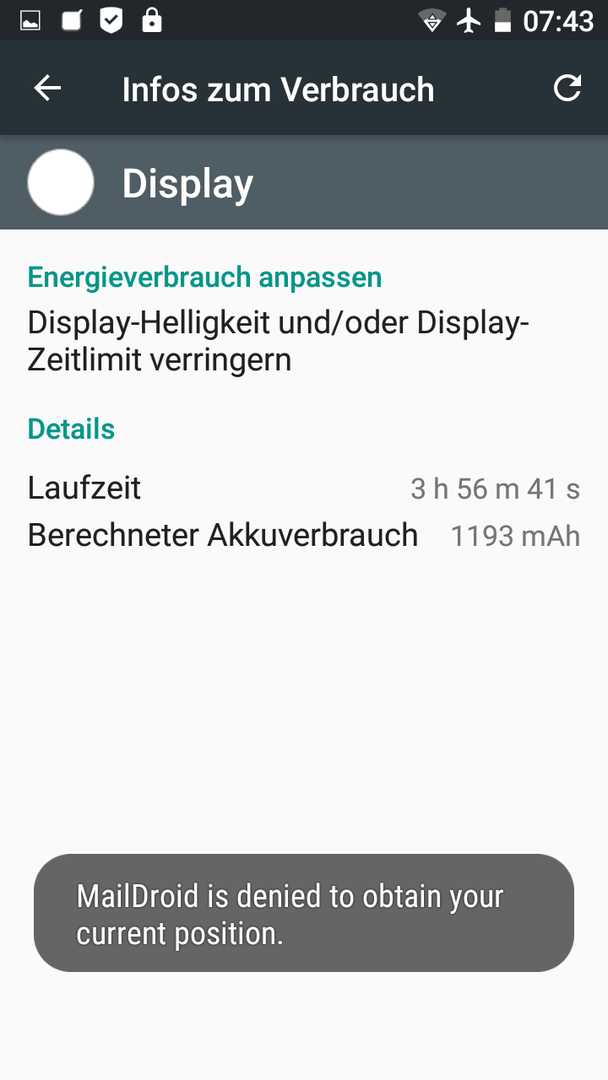Refresh the battery usage info

pos(567,88)
